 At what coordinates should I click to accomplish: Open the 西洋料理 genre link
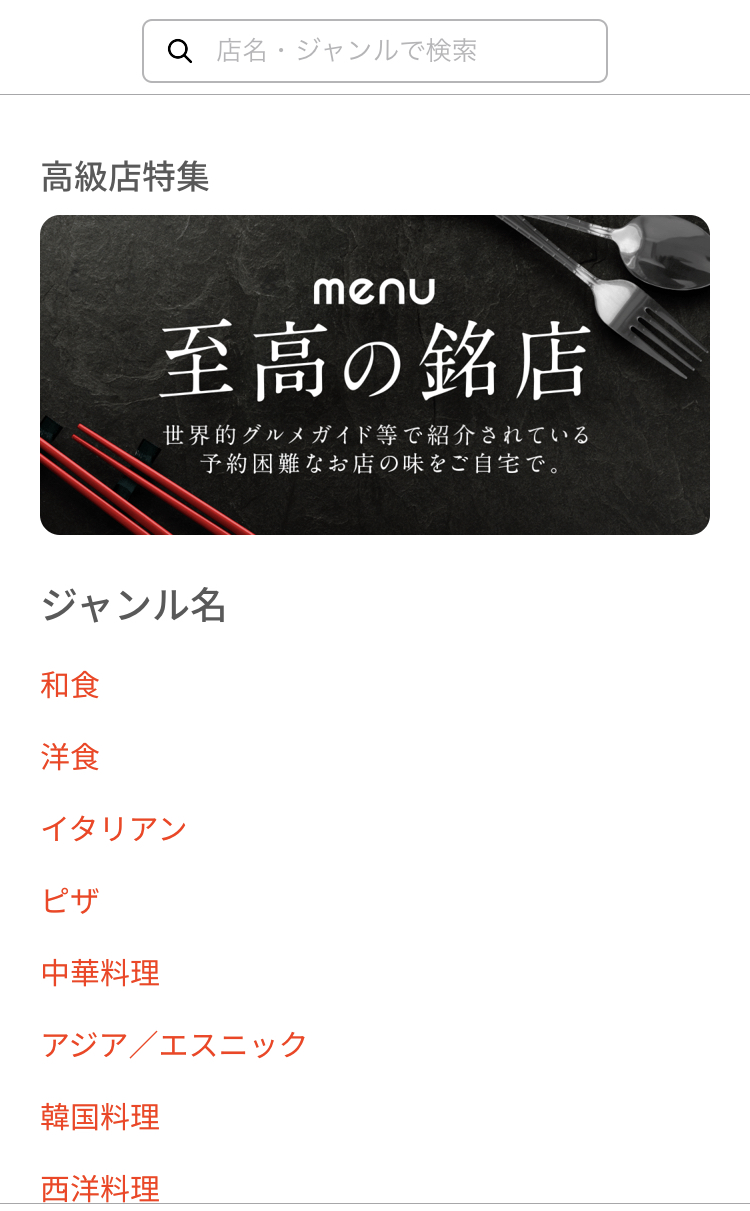pos(100,1188)
